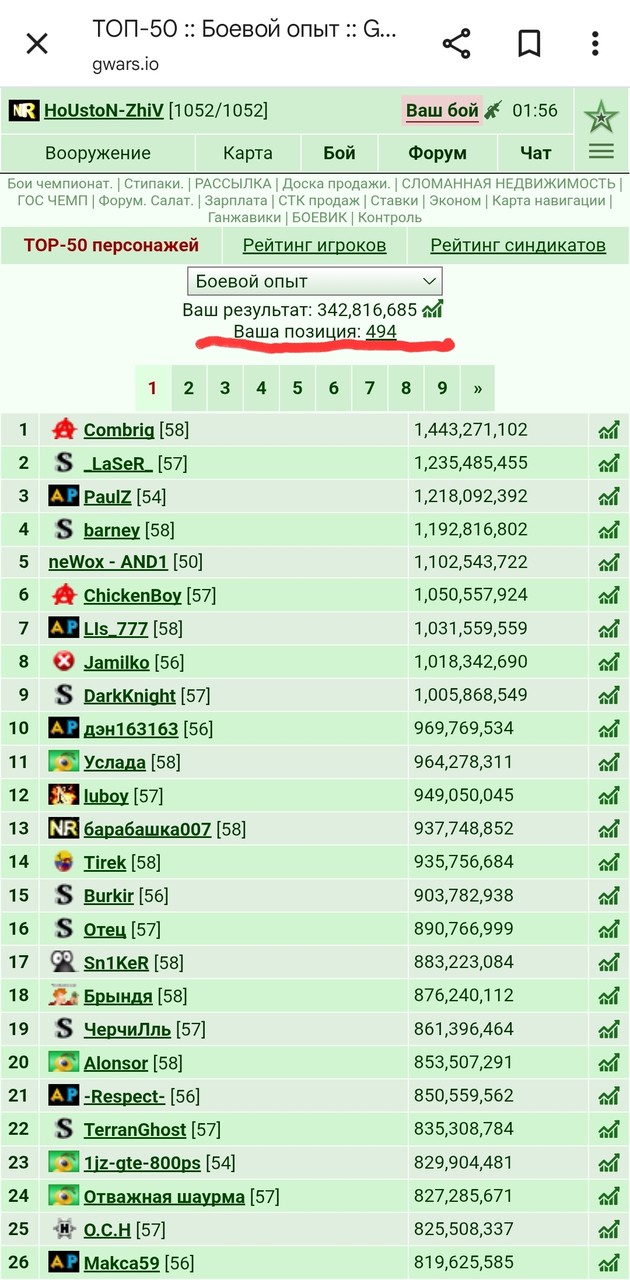Go to page 2 of the ranking
The height and width of the screenshot is (1280, 630).
pos(189,388)
